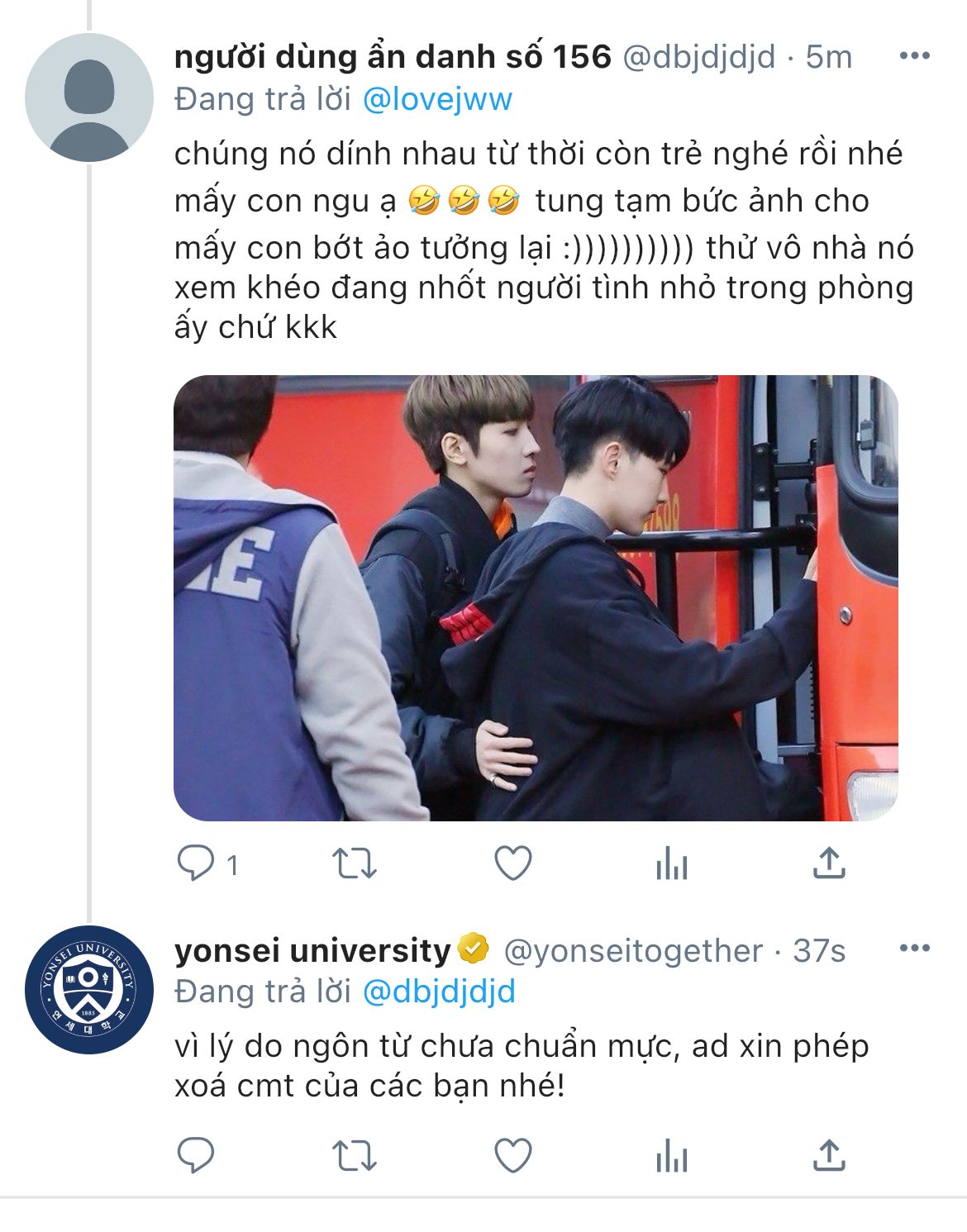The width and height of the screenshot is (967, 1232).
Task: Like yonsei university's reply
Action: click(512, 1155)
